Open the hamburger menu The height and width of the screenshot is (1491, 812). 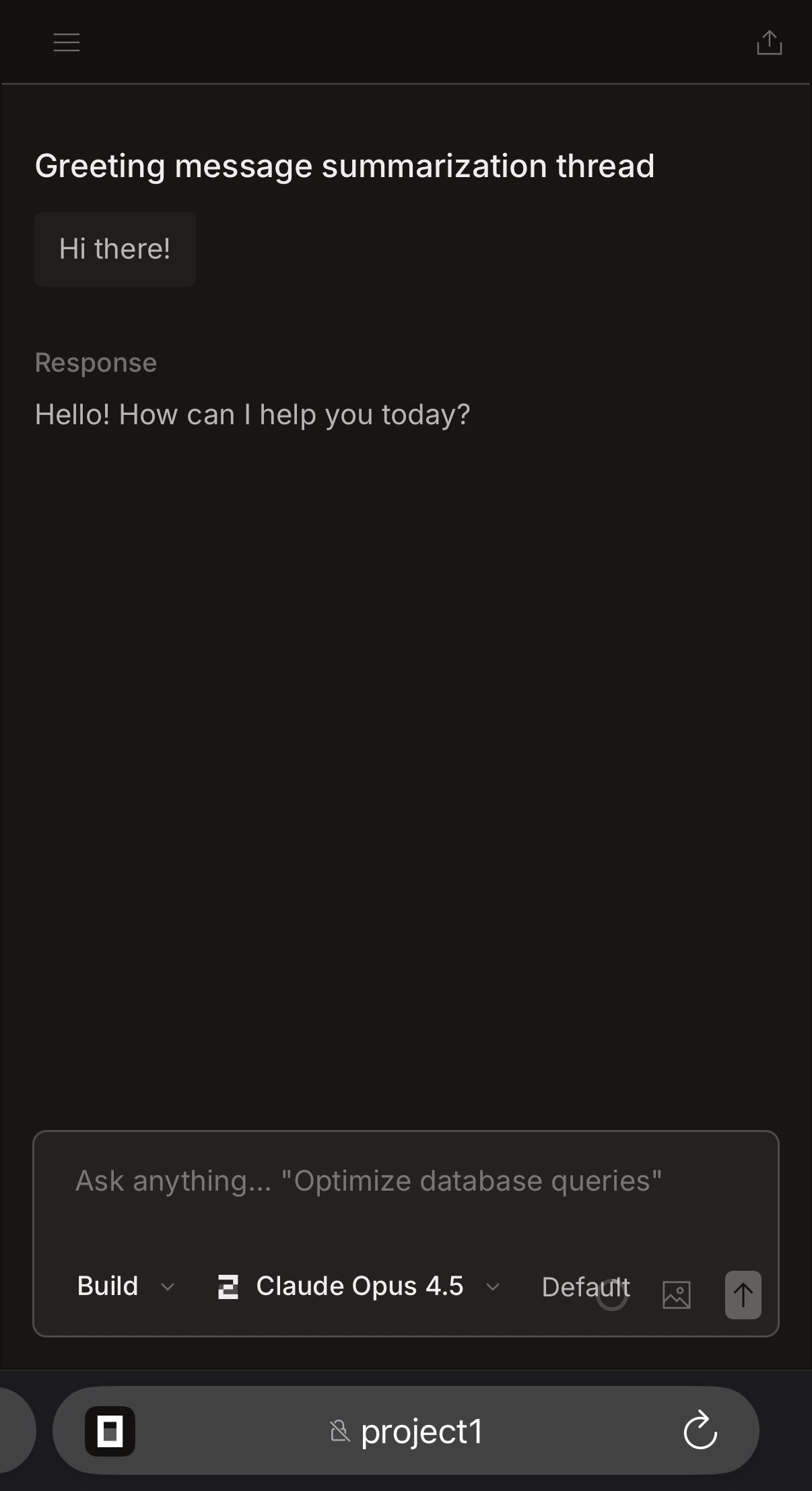[x=67, y=42]
